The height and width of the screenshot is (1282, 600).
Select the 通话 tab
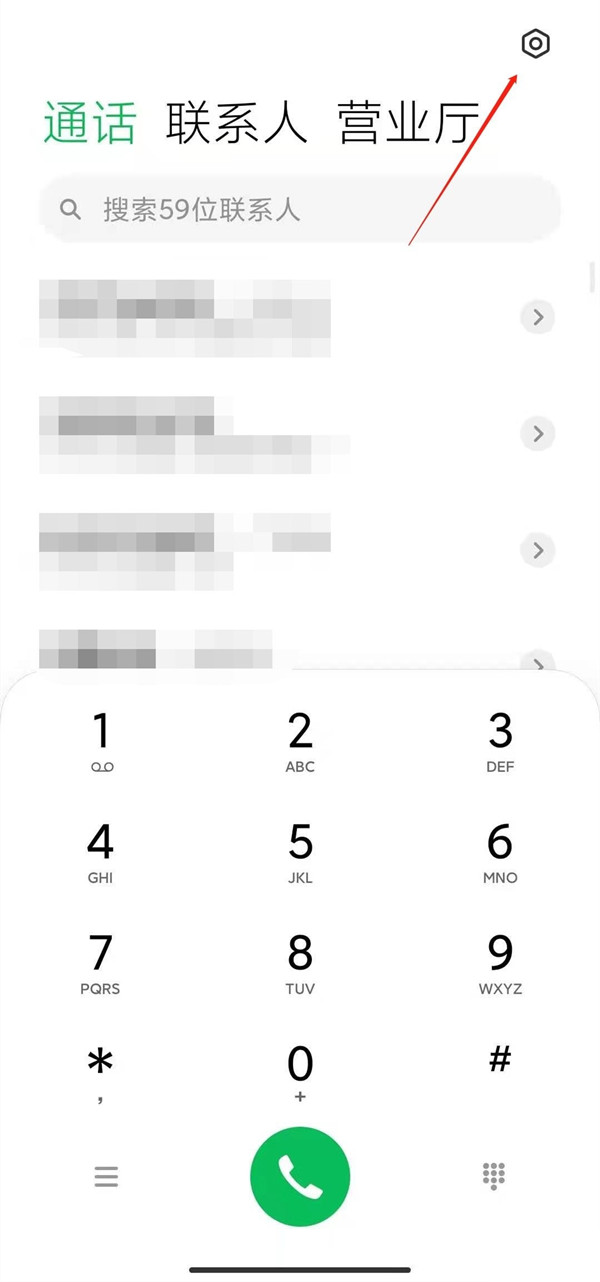[90, 124]
